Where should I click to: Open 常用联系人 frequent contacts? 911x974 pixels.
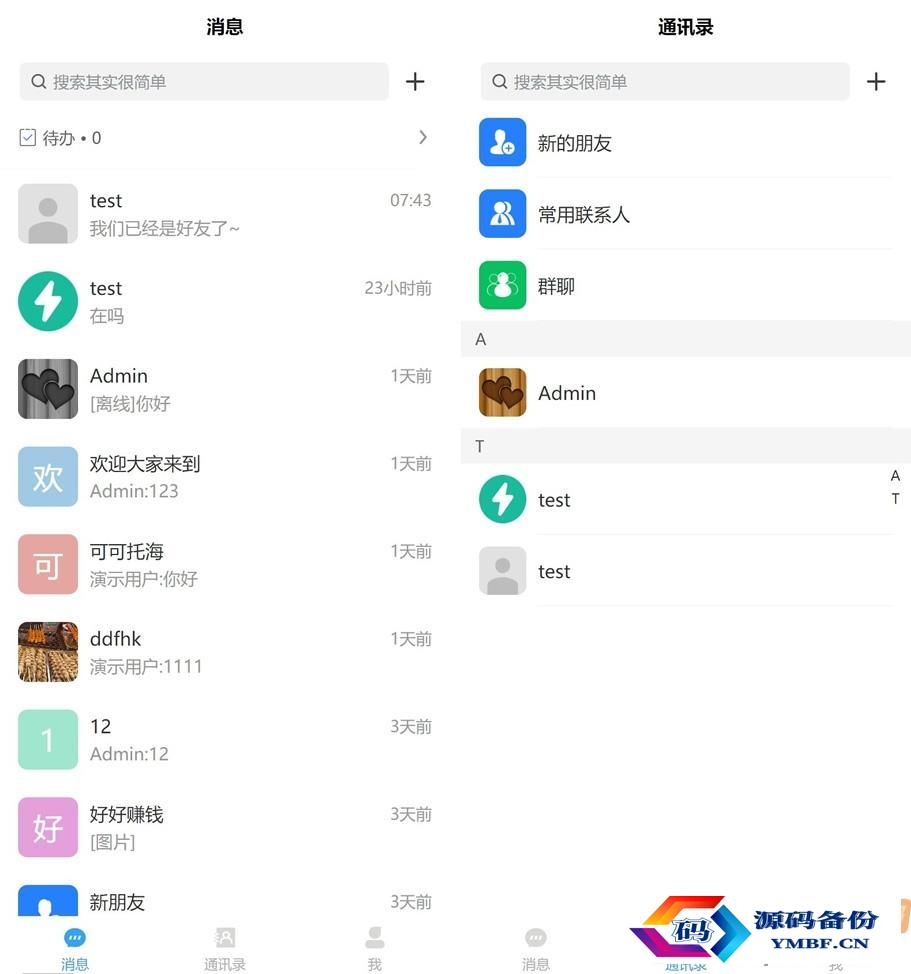tap(684, 214)
